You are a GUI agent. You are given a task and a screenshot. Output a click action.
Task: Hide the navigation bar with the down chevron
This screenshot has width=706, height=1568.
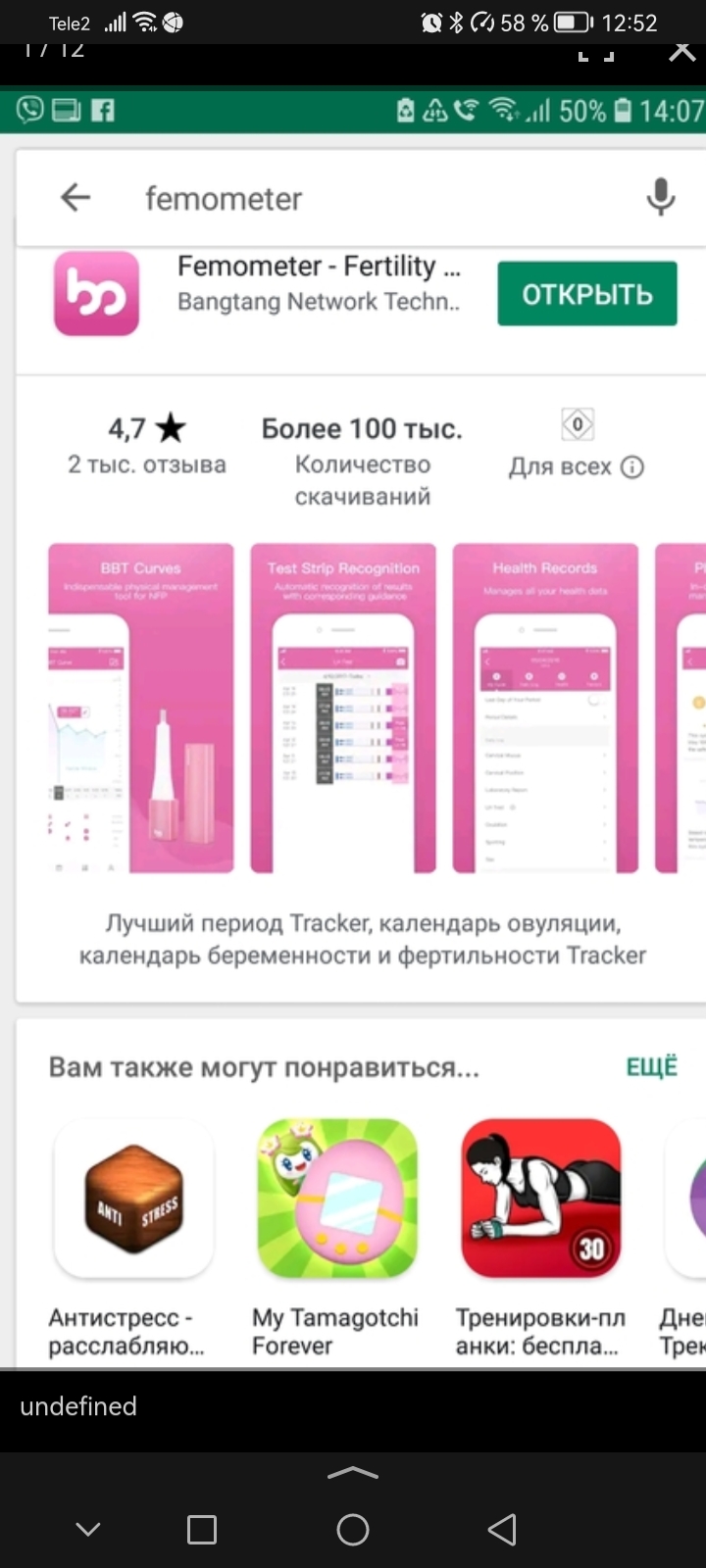point(88,1529)
